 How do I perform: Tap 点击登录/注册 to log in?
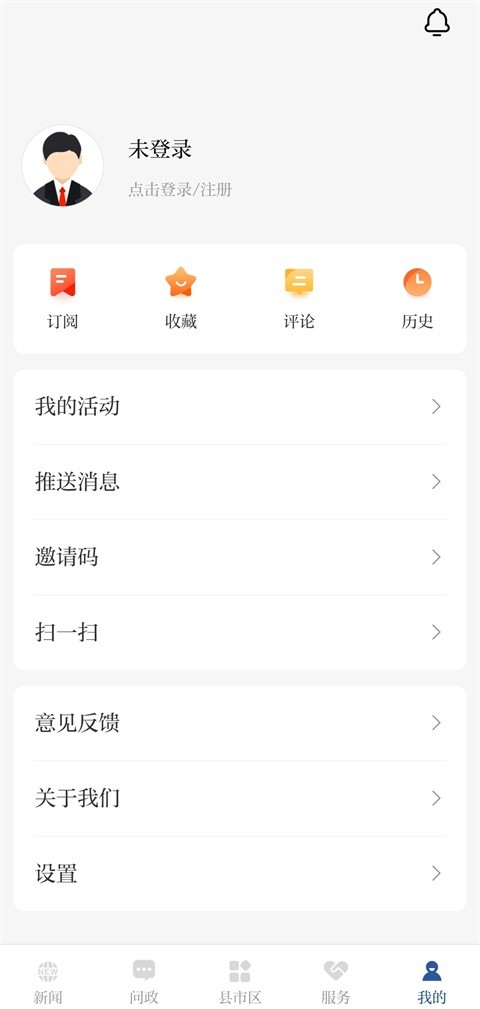(180, 190)
